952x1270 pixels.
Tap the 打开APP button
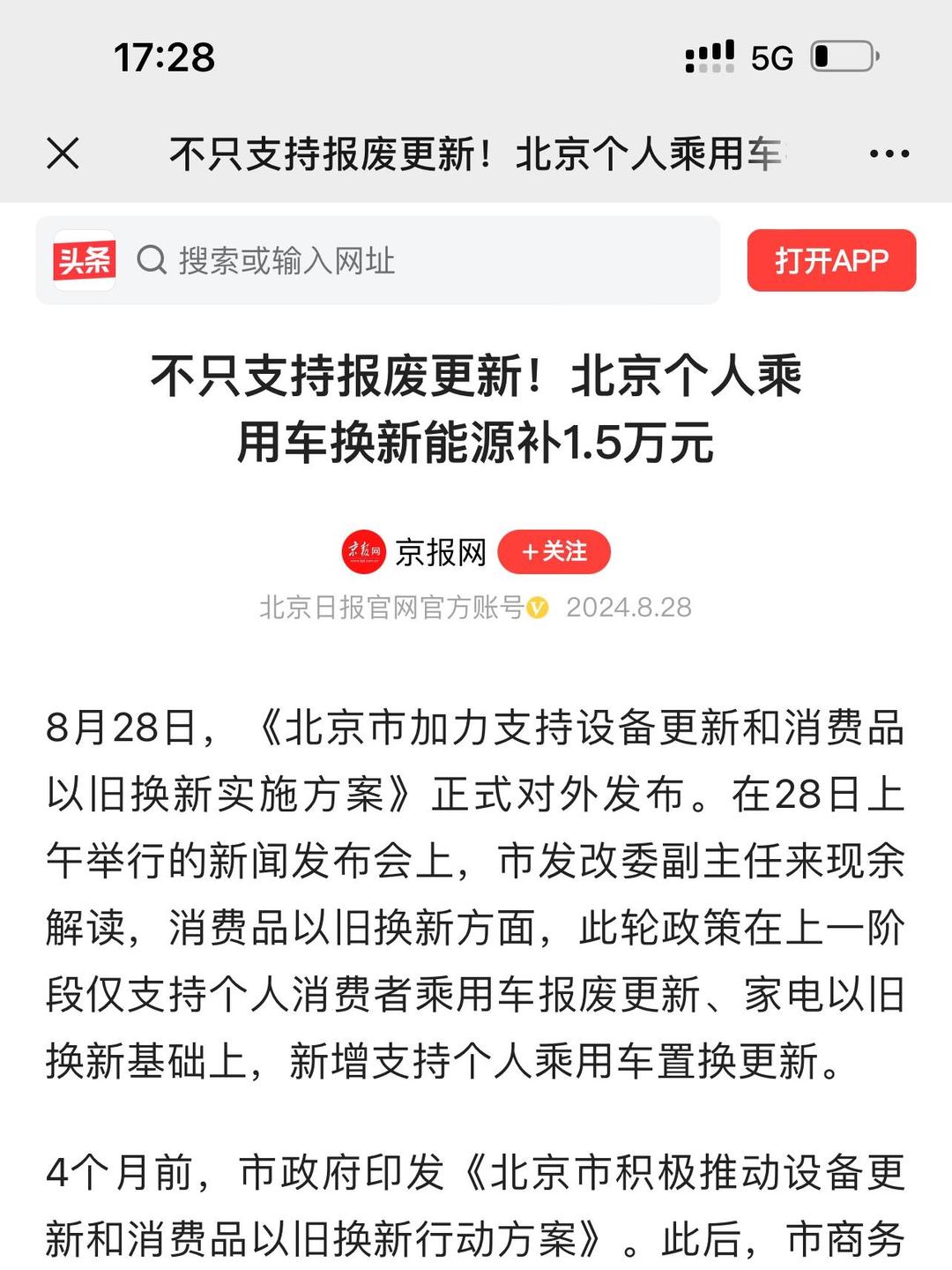click(x=831, y=260)
